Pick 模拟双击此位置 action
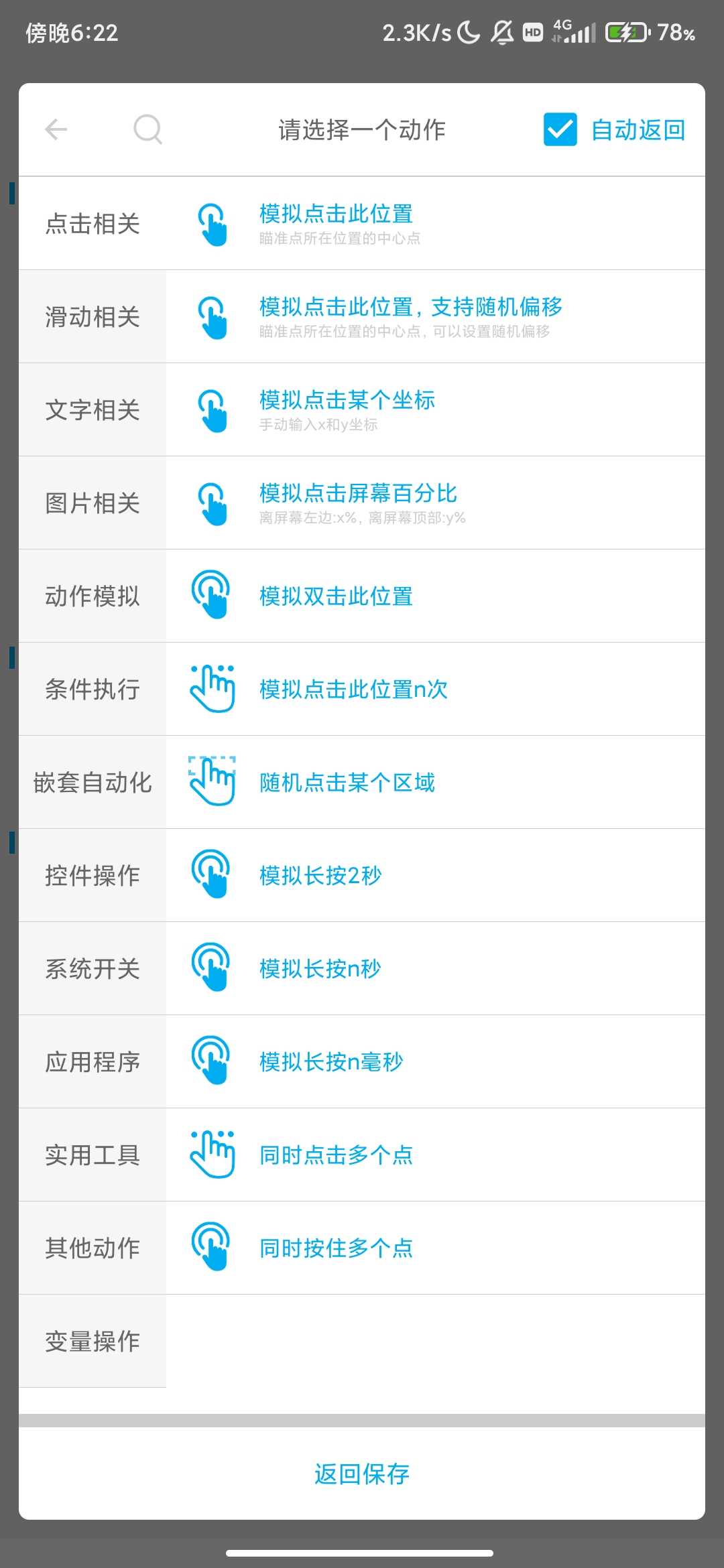Screen dimensions: 724x1568 click(436, 596)
